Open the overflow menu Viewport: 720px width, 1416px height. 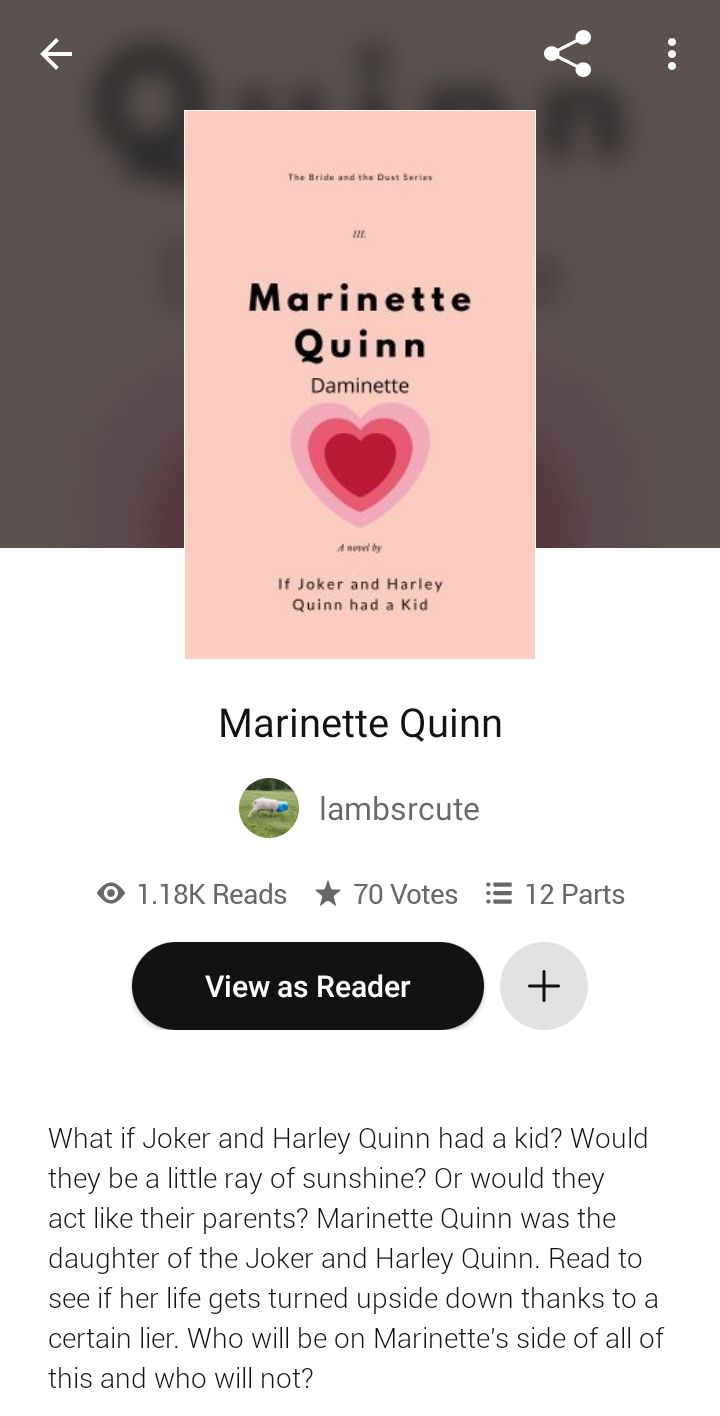tap(671, 54)
